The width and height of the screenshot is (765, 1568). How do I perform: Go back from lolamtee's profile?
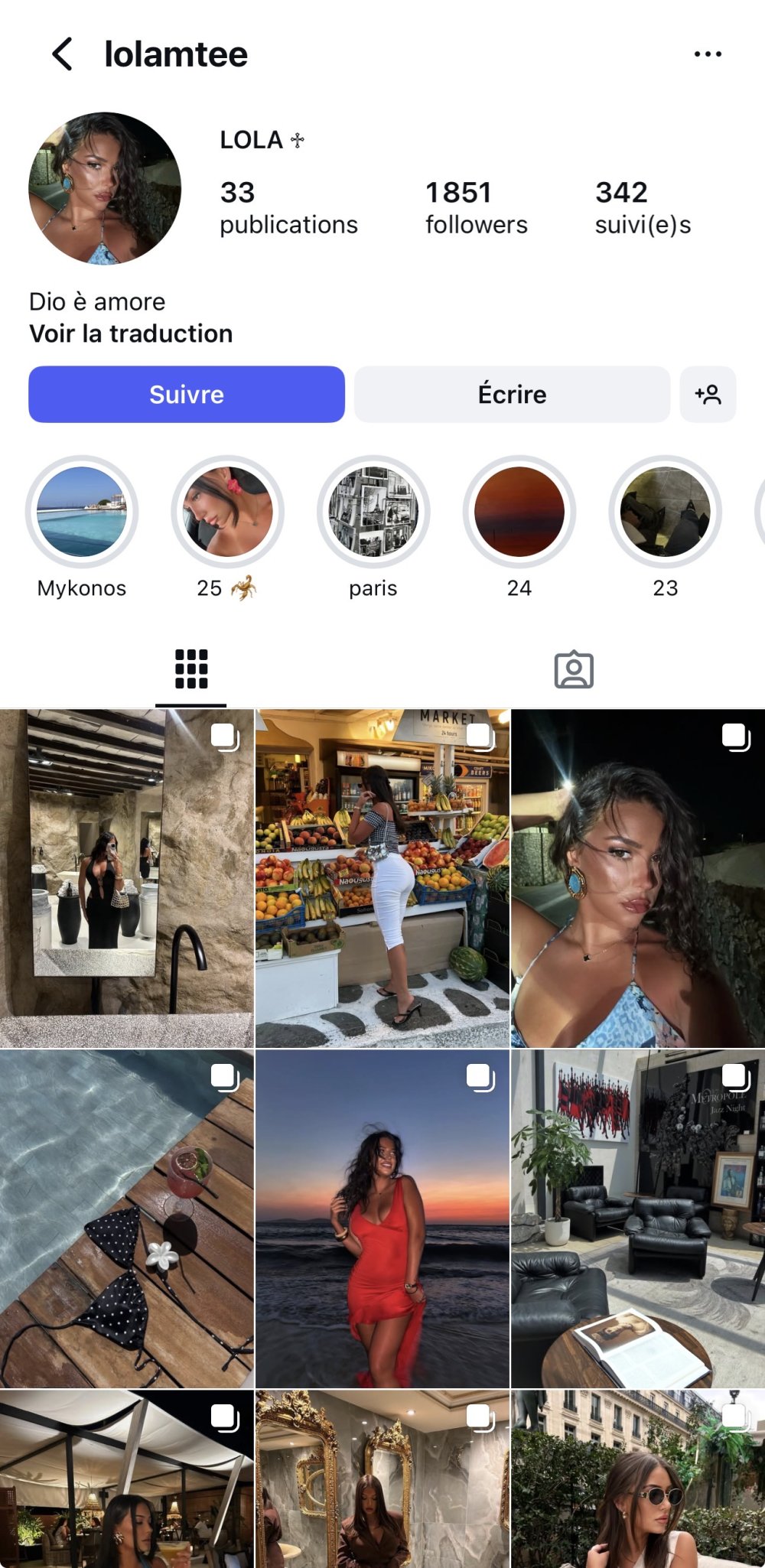point(63,54)
